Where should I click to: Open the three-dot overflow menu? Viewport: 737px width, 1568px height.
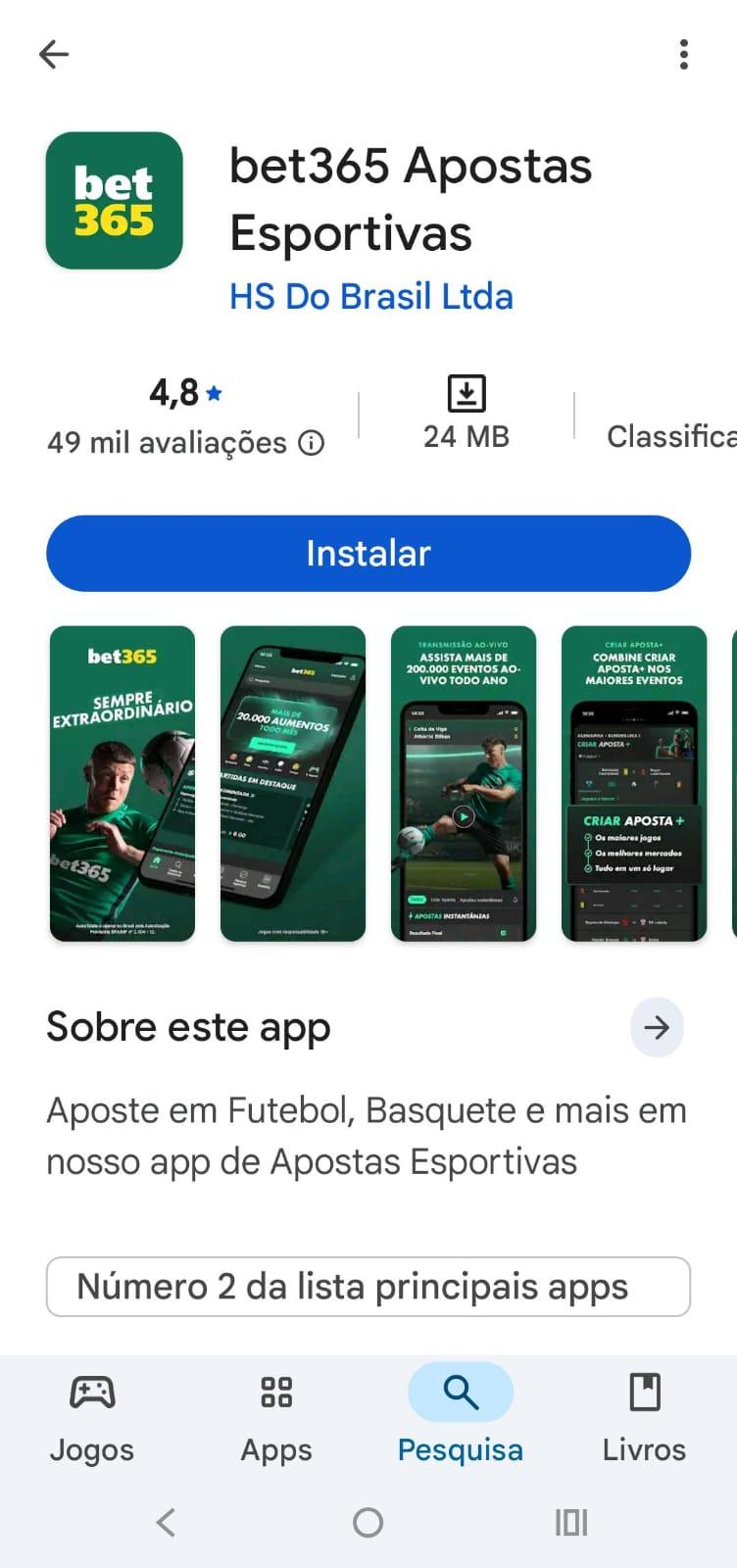coord(683,55)
